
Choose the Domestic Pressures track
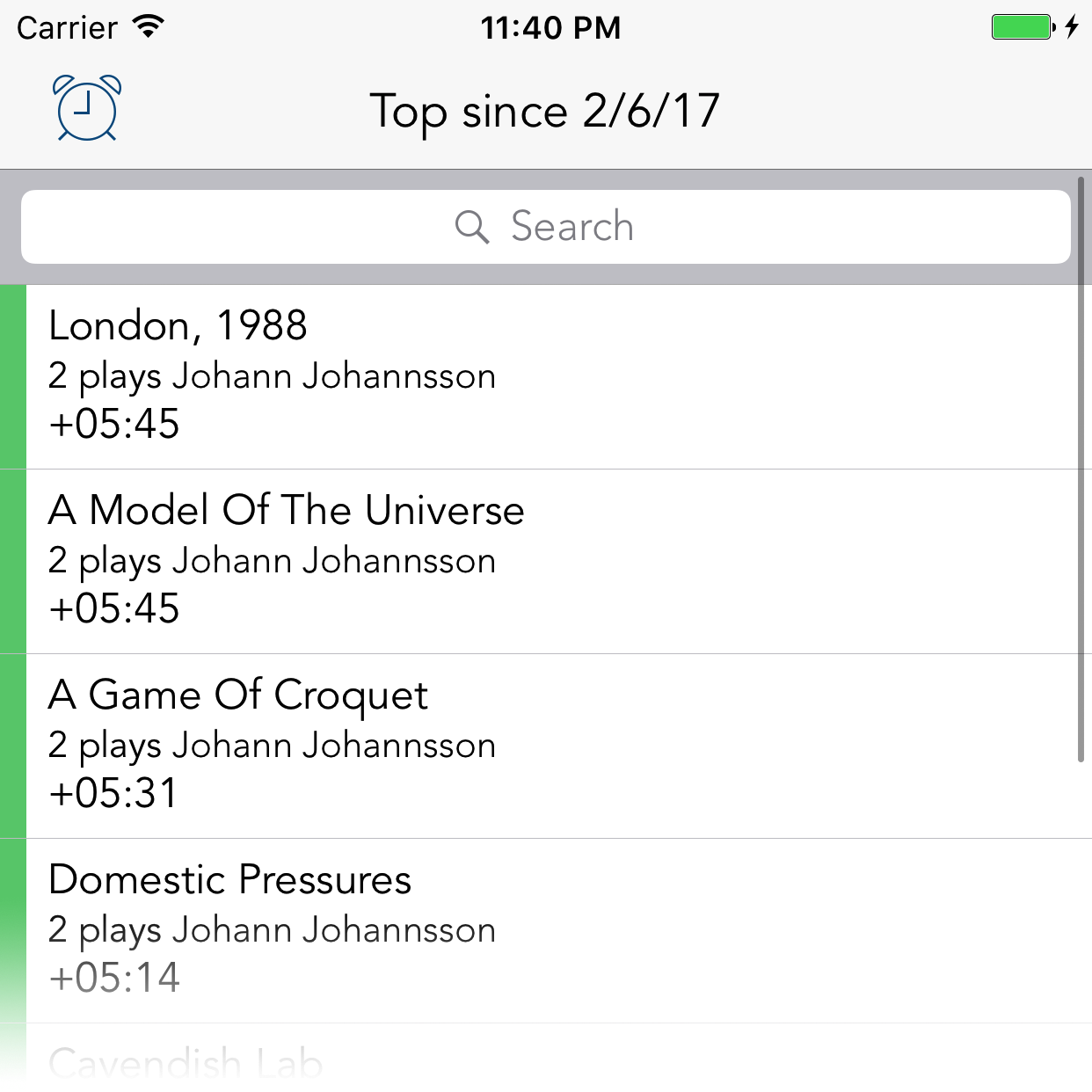545,930
